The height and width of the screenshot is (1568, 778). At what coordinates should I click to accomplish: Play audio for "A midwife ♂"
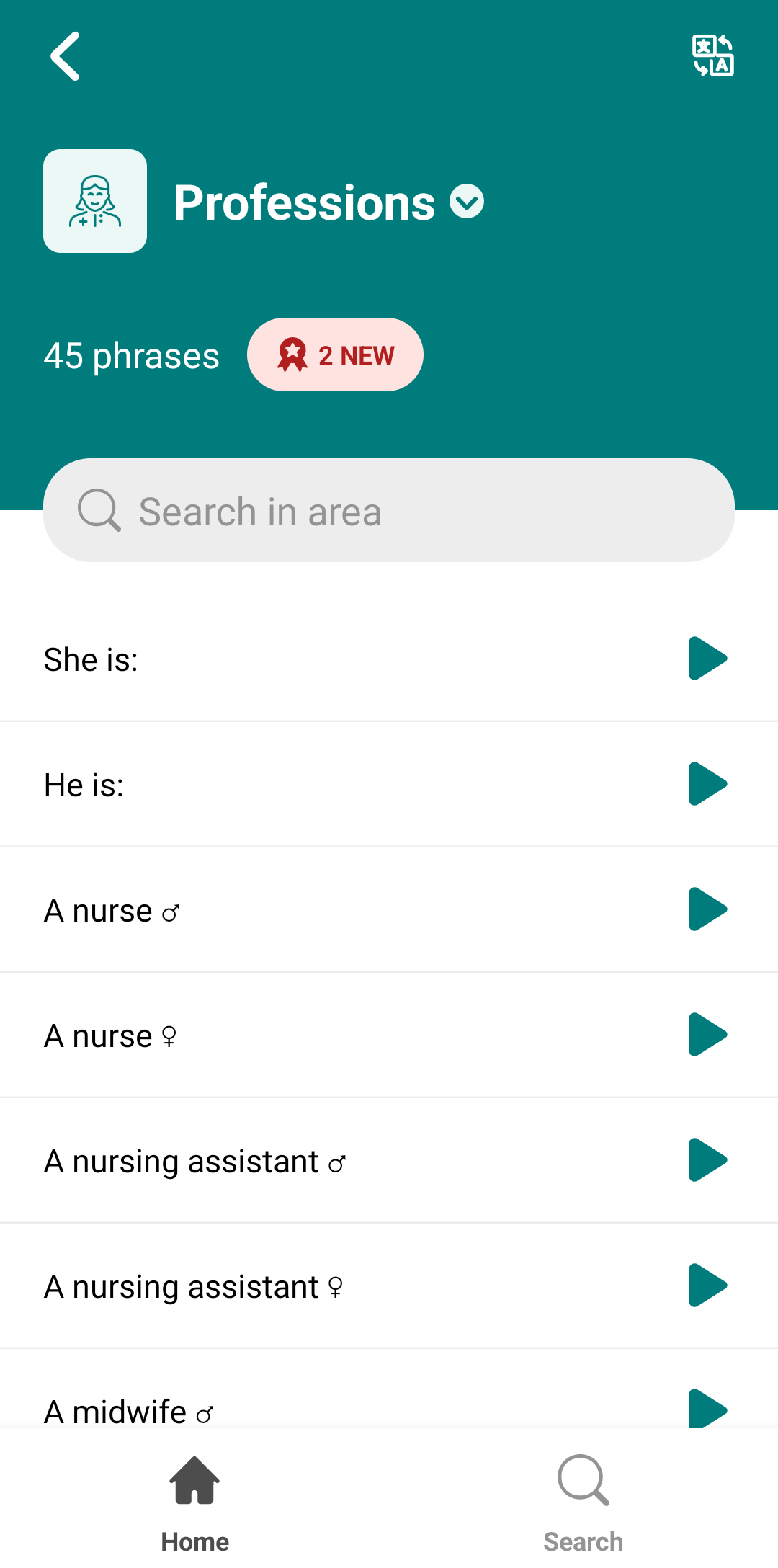[x=707, y=1408]
